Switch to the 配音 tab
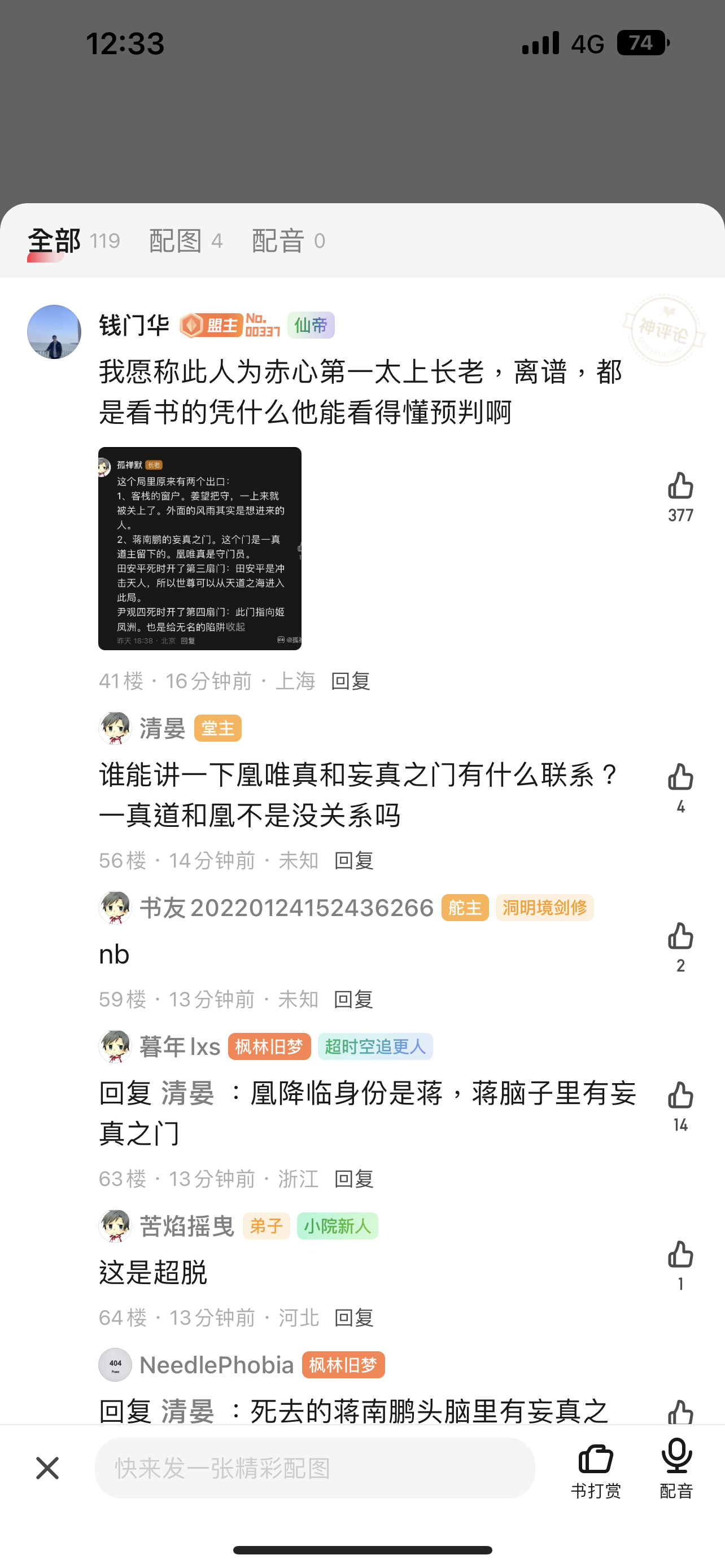725x1568 pixels. click(x=289, y=241)
